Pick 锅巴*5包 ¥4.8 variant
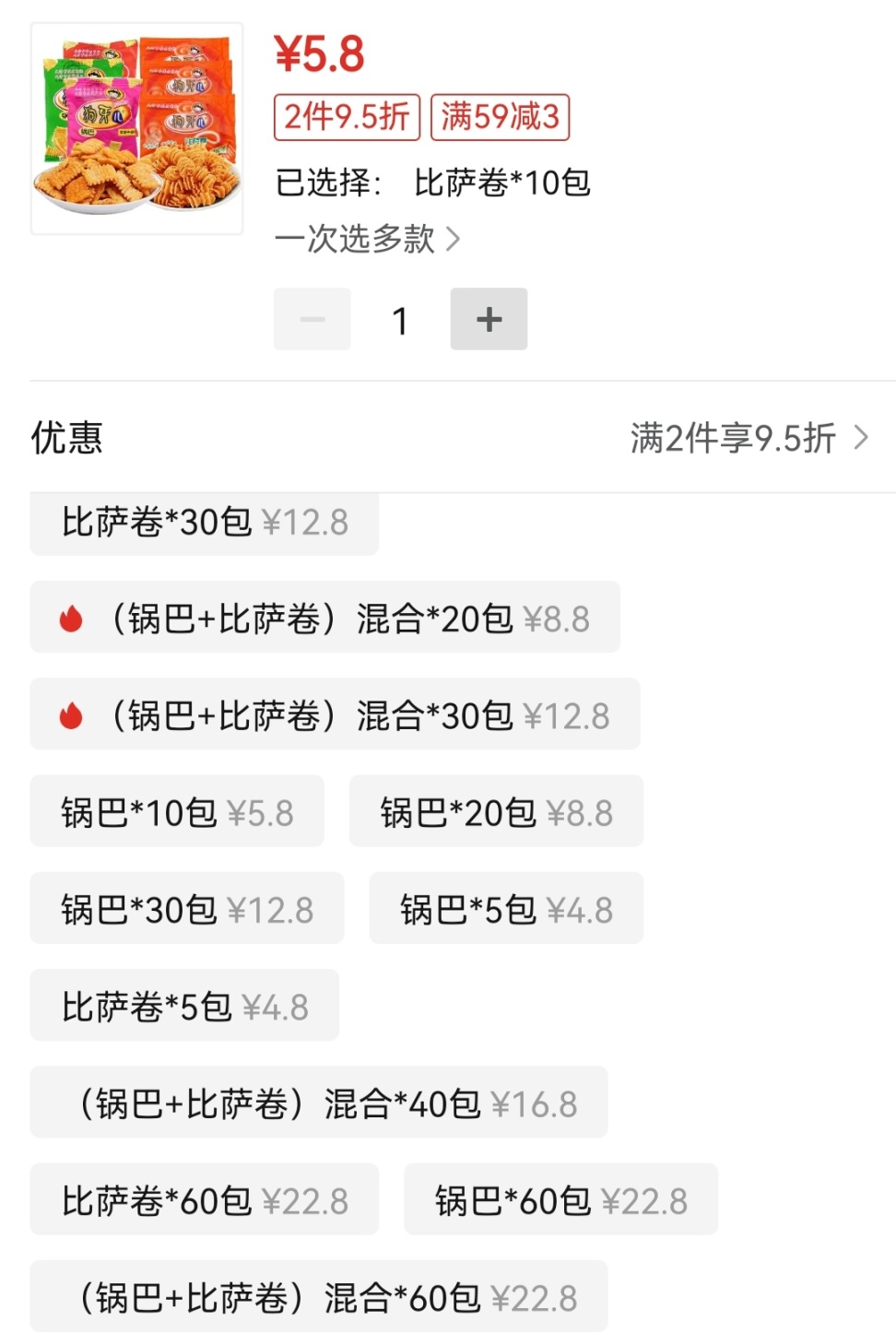 click(x=506, y=909)
